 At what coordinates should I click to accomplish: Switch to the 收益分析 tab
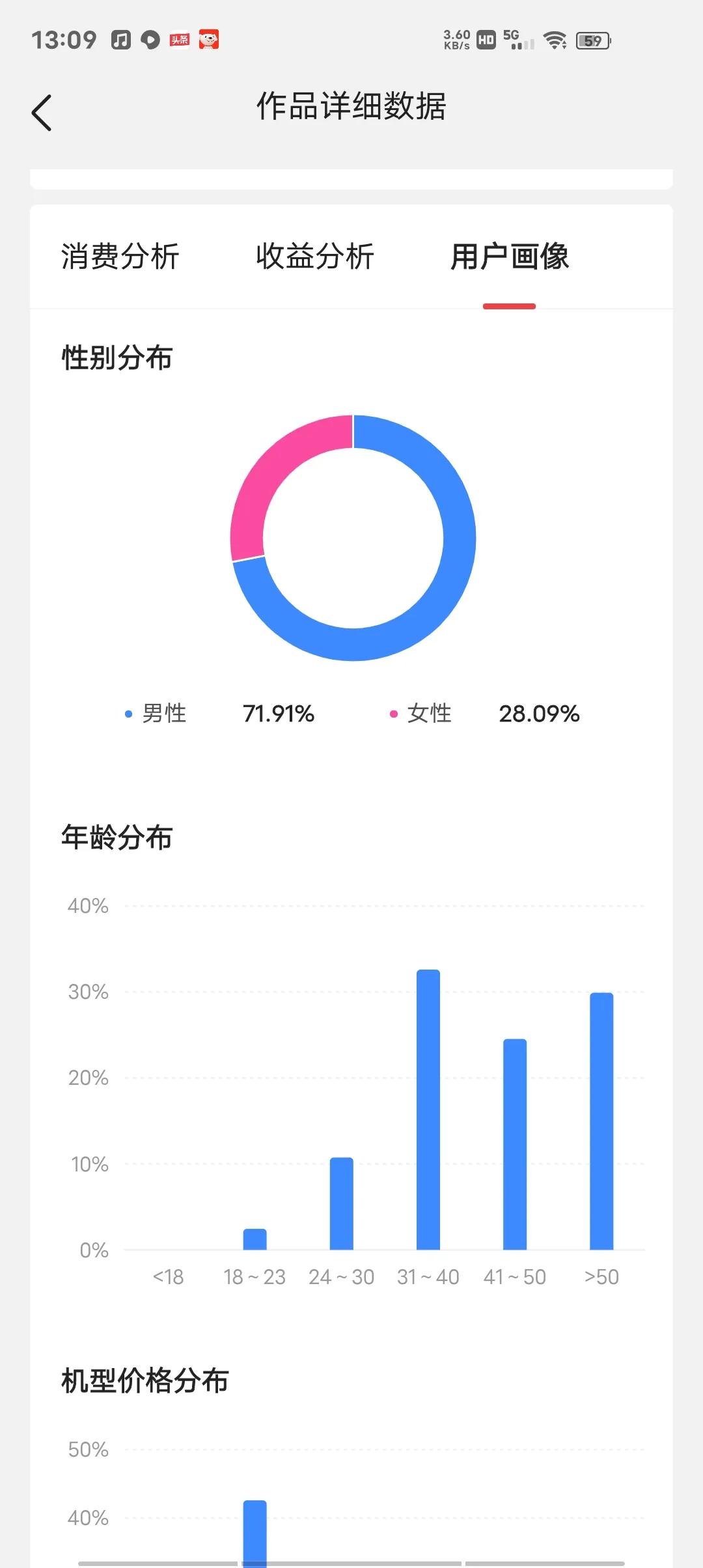click(314, 257)
